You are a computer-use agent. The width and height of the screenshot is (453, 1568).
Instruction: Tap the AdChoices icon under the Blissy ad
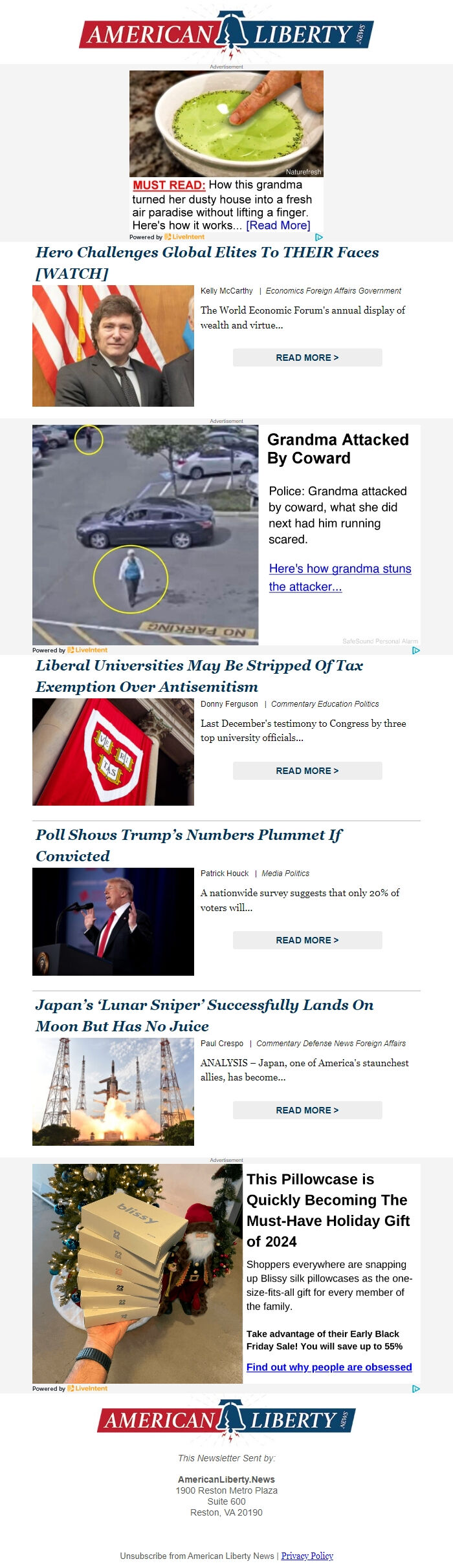(x=416, y=1388)
